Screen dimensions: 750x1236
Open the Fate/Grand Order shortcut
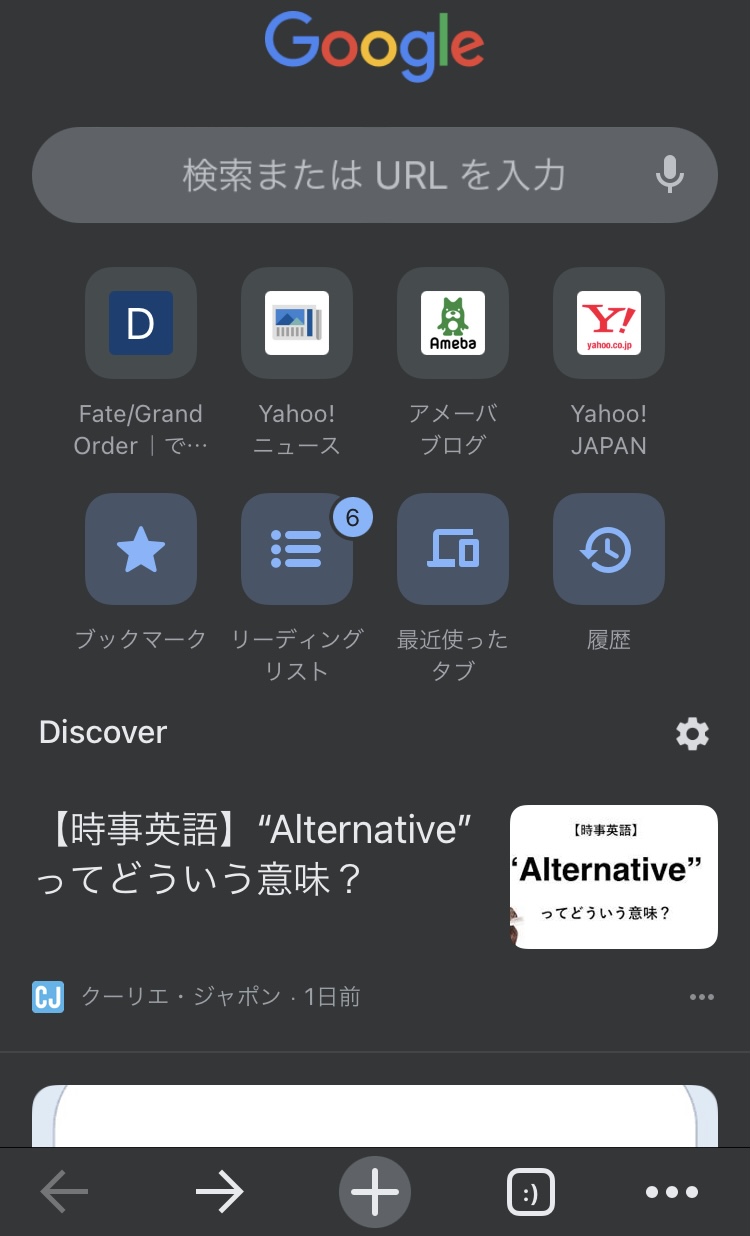[x=141, y=323]
